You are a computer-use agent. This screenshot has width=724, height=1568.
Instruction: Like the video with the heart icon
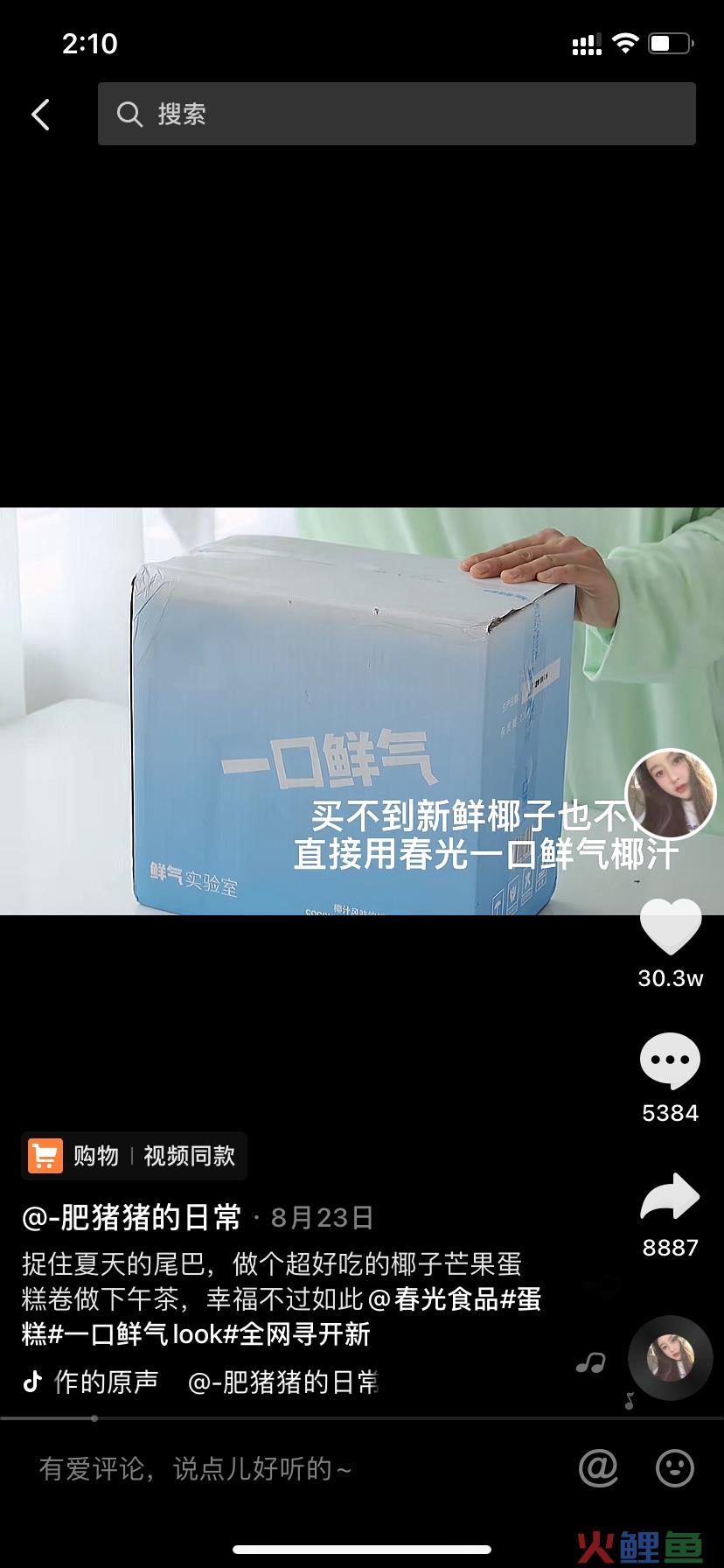tap(671, 927)
